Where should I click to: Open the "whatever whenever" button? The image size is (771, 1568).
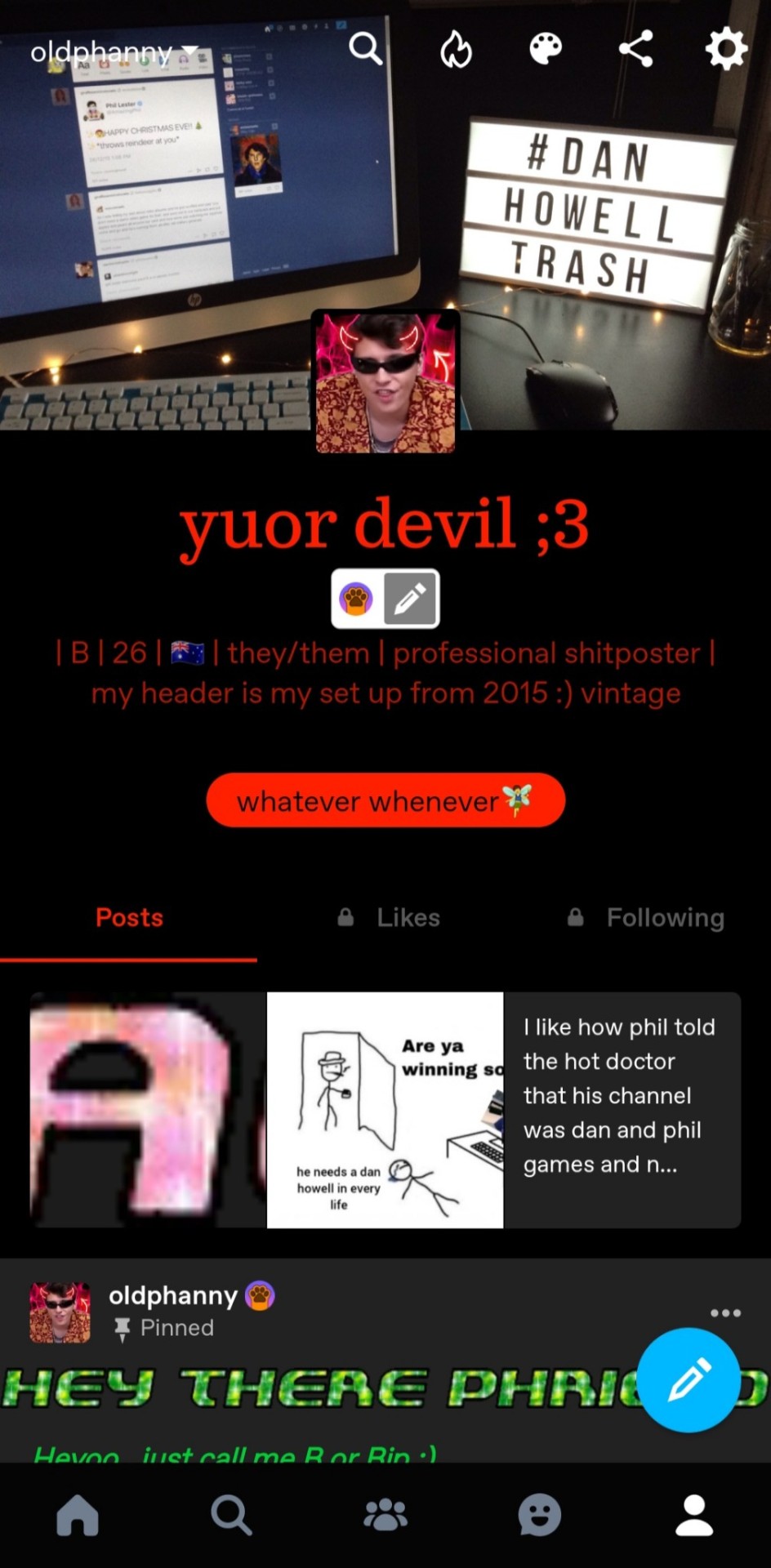(385, 800)
